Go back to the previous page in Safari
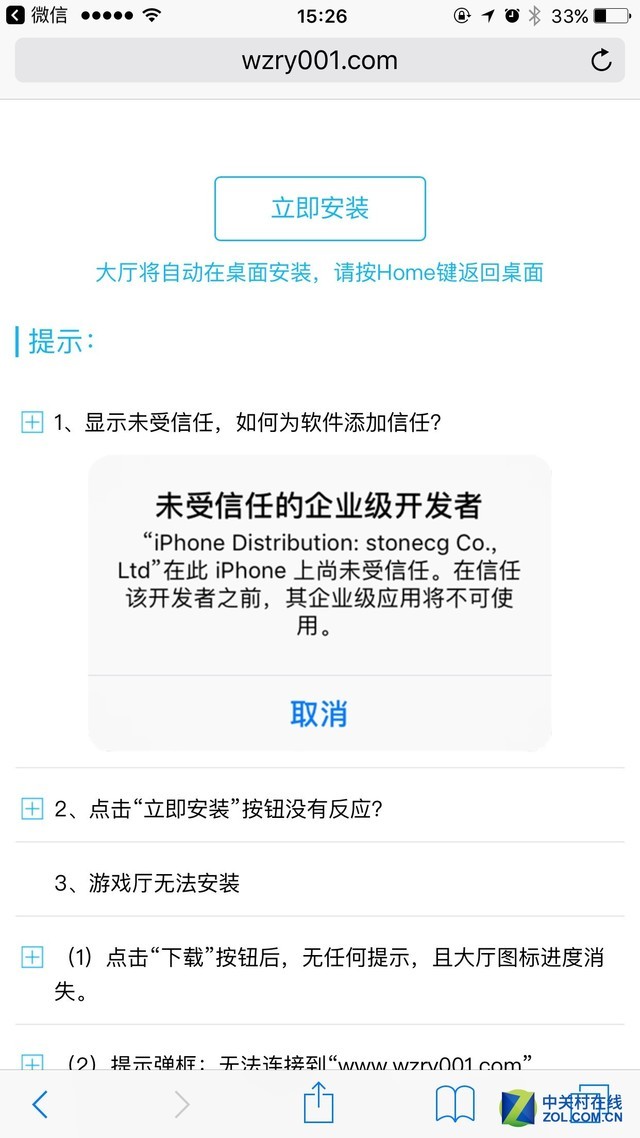640x1138 pixels. (x=40, y=1104)
